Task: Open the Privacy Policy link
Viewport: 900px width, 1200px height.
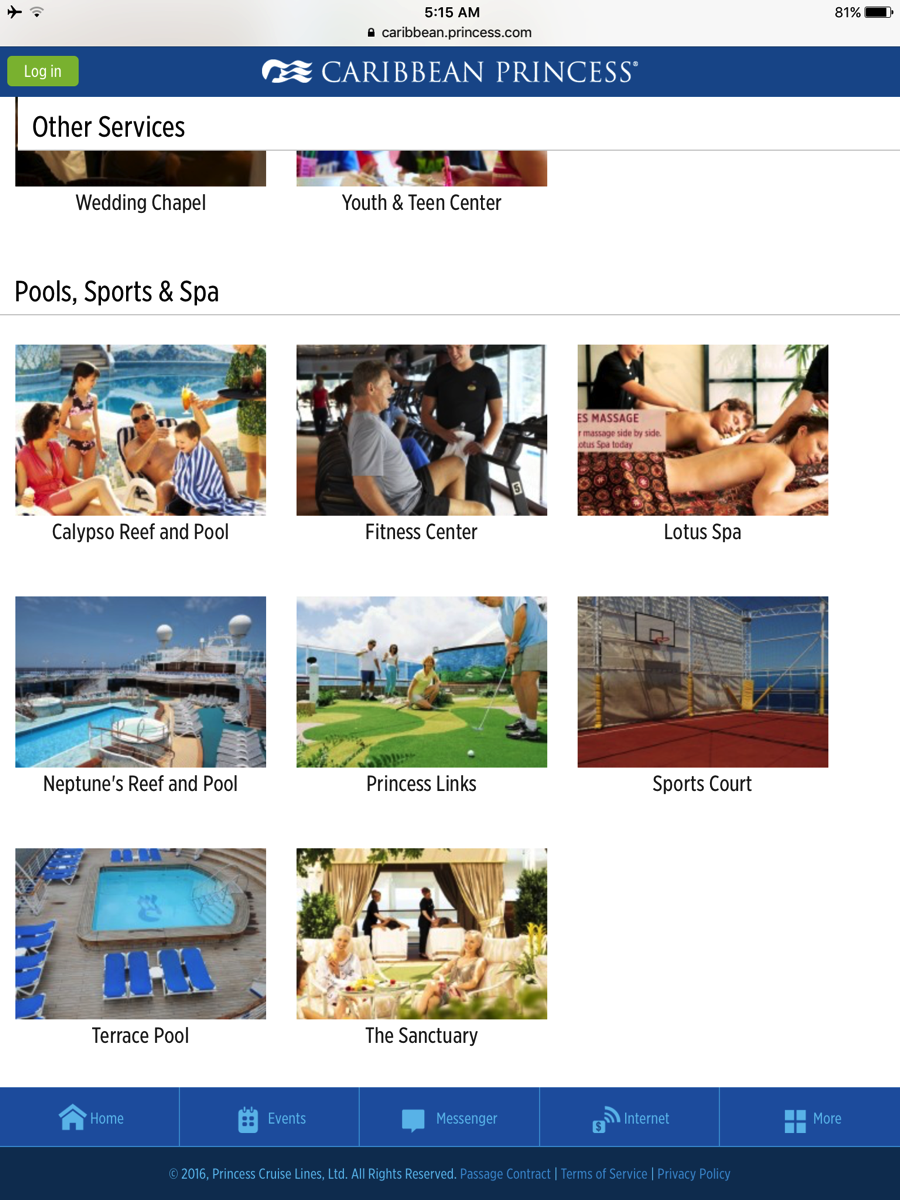Action: coord(694,1174)
